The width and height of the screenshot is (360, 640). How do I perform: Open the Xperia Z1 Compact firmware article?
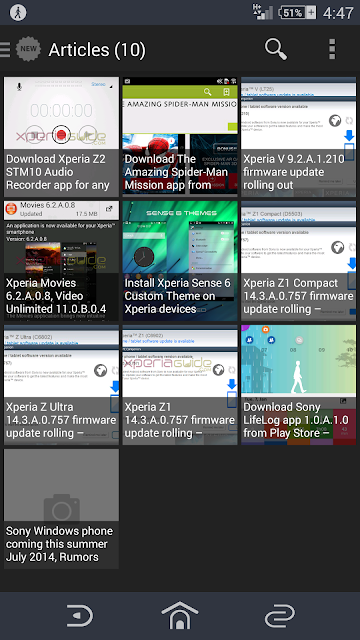[298, 261]
